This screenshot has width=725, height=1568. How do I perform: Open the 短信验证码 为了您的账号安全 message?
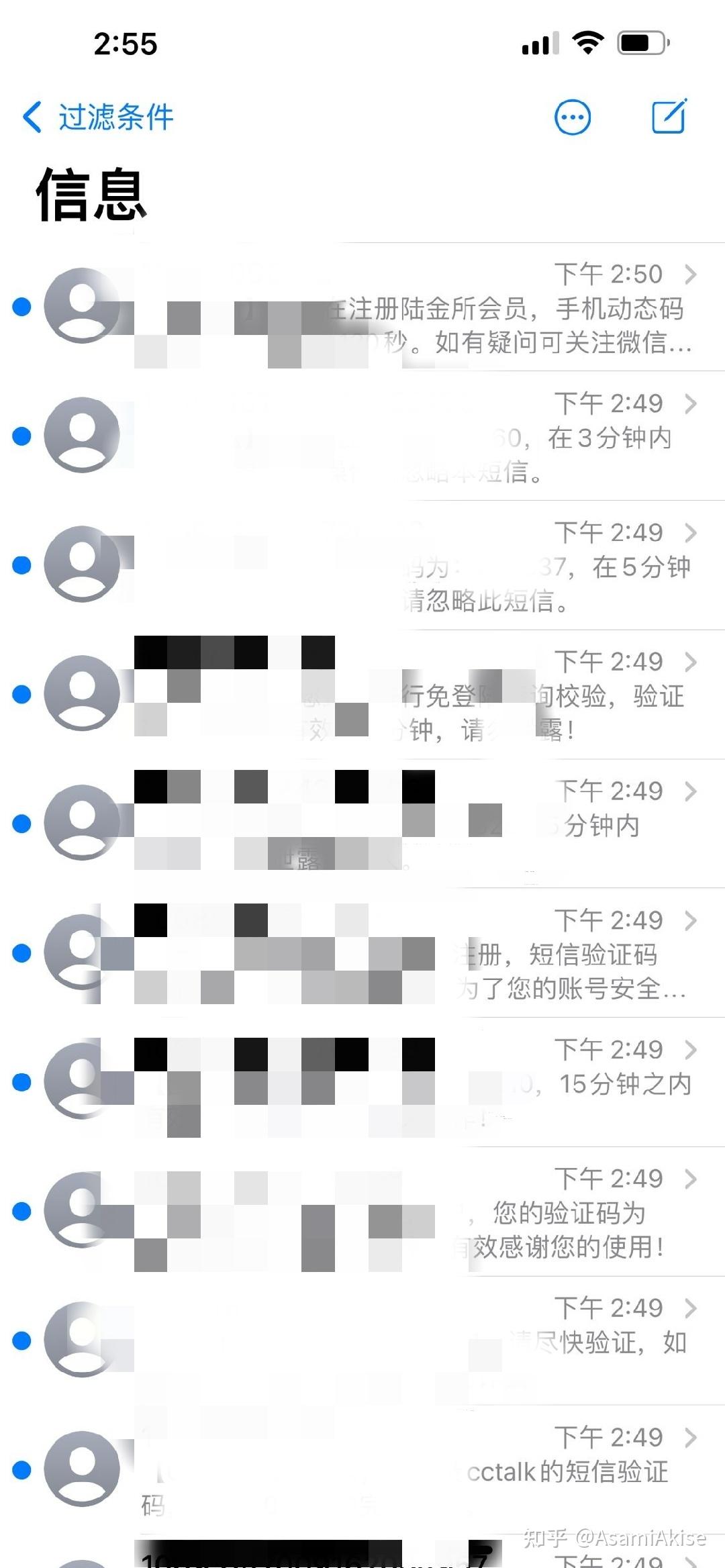point(362,953)
